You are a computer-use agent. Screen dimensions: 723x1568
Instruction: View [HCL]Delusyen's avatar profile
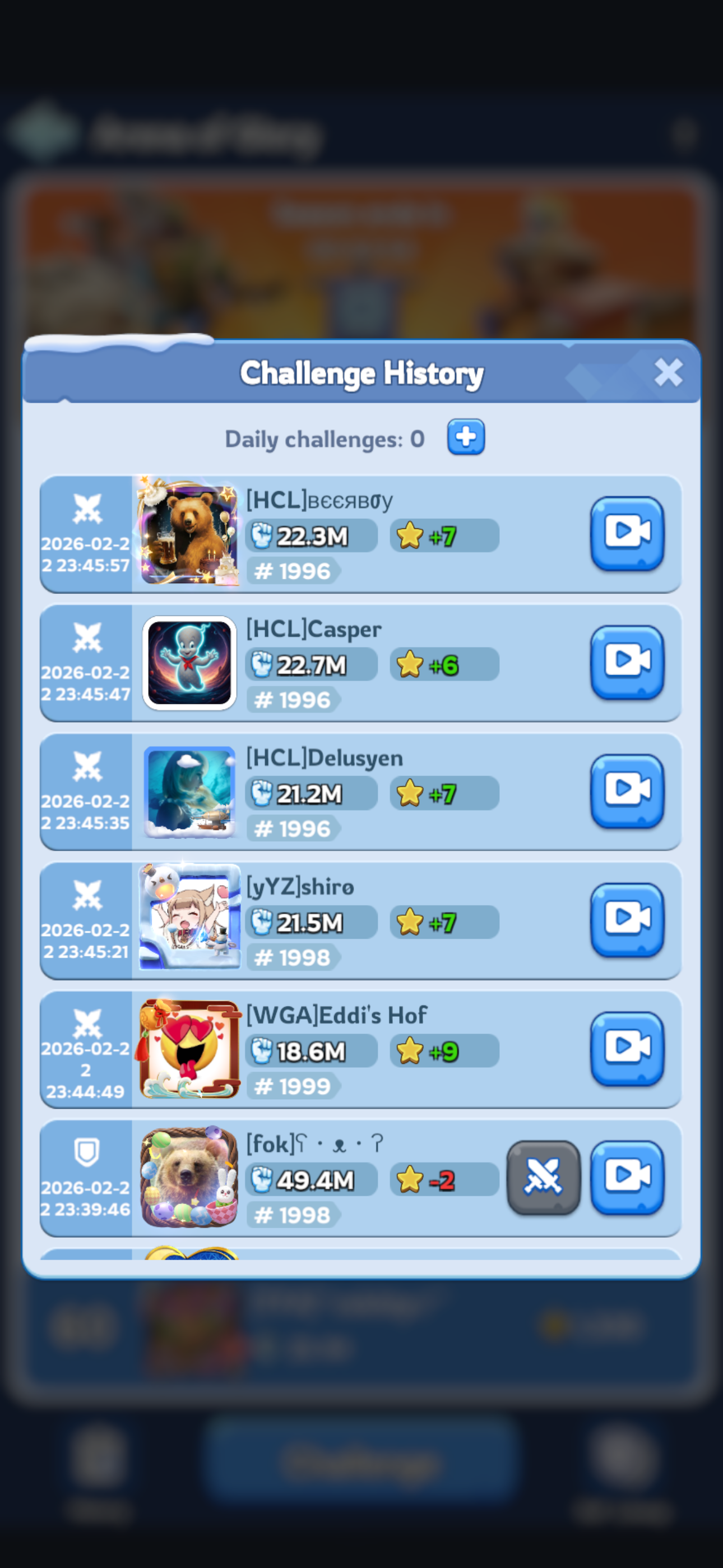[189, 792]
